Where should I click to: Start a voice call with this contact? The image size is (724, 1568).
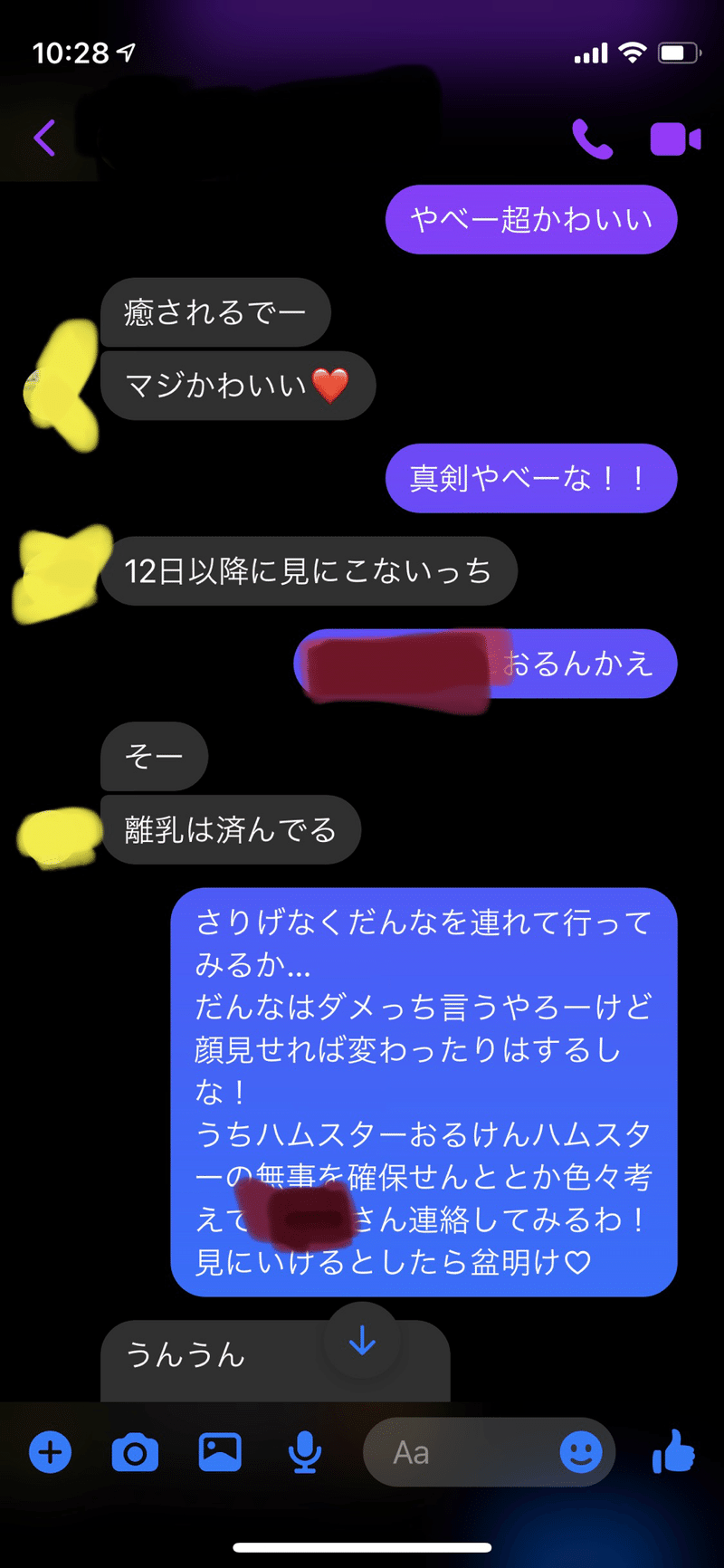[595, 138]
